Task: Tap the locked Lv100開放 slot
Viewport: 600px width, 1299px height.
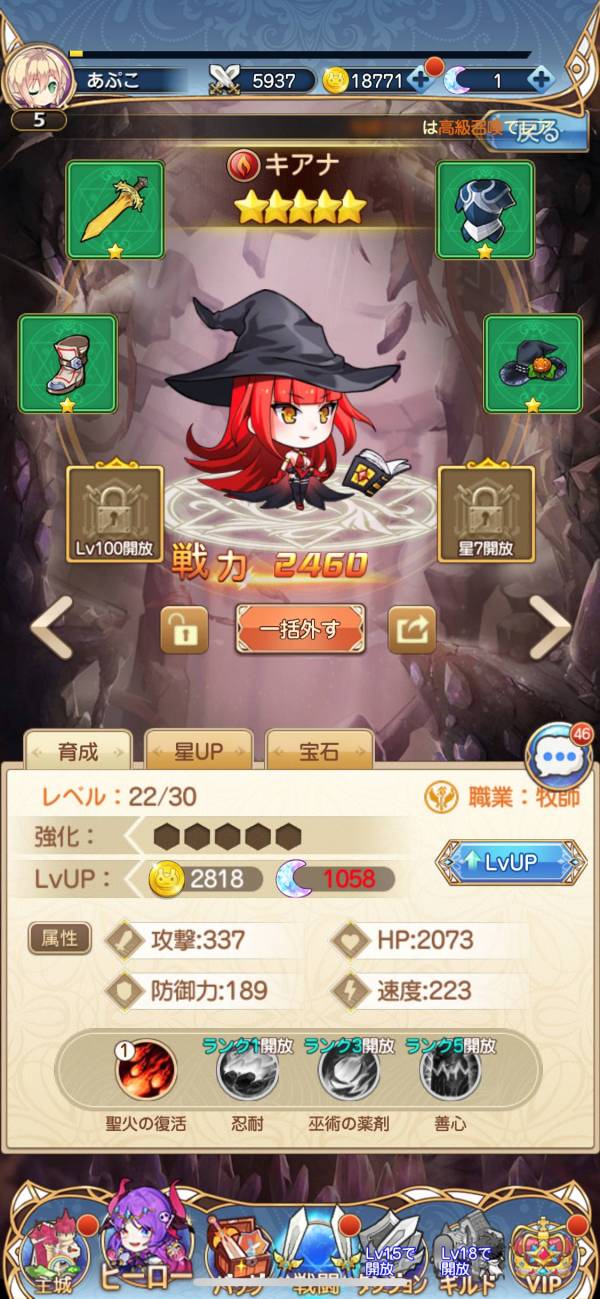Action: point(115,512)
